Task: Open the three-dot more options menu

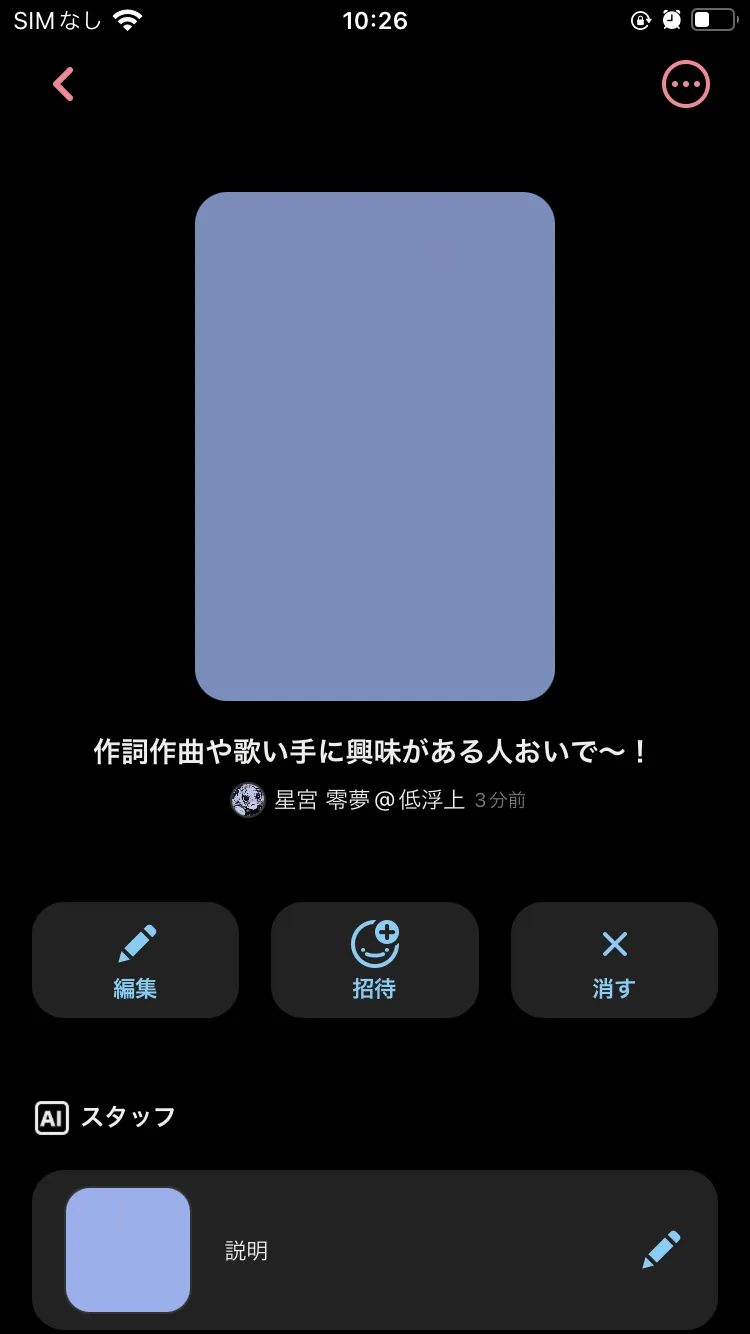Action: [x=686, y=84]
